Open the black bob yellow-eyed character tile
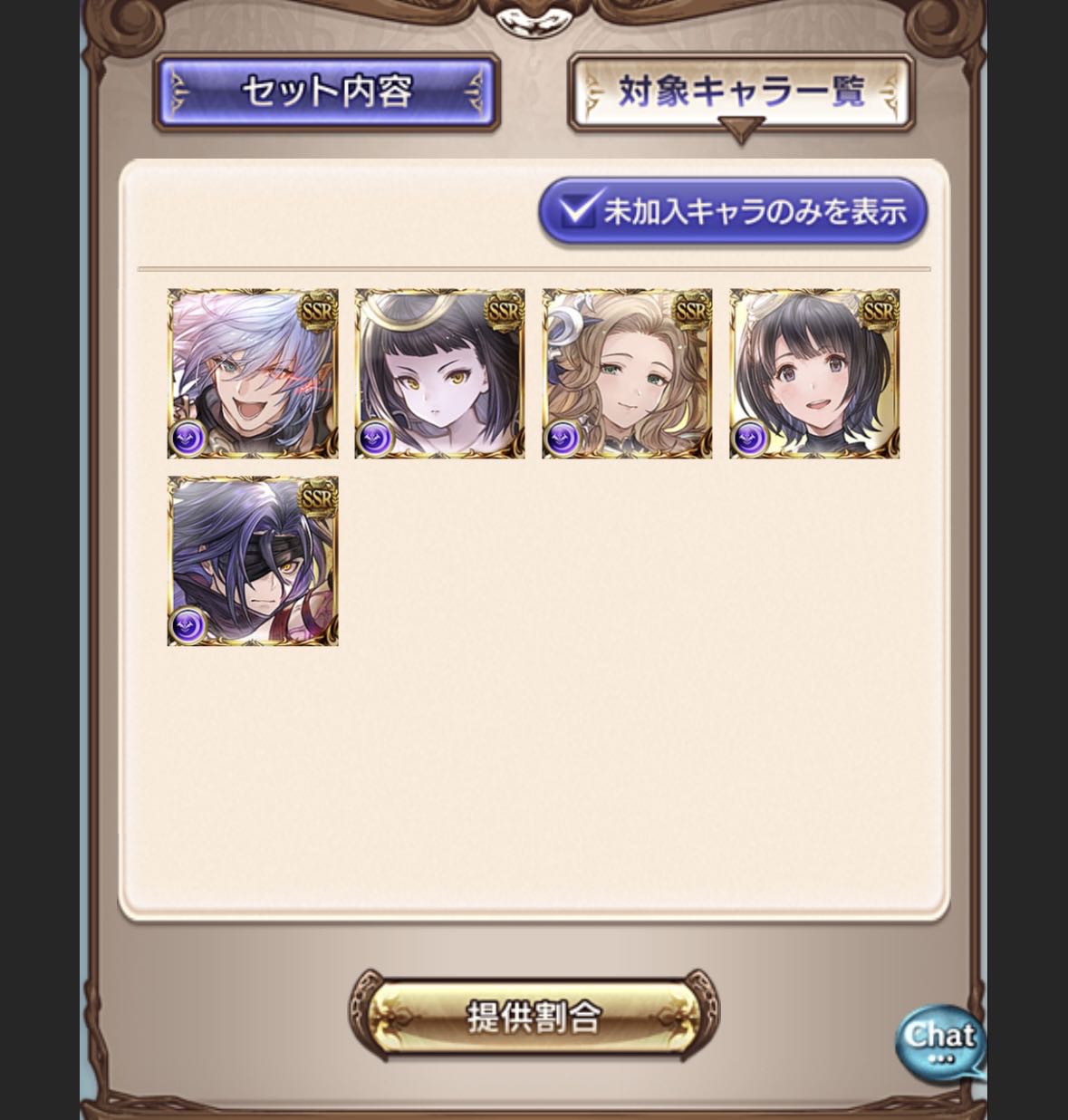Viewport: 1068px width, 1120px height. click(440, 373)
